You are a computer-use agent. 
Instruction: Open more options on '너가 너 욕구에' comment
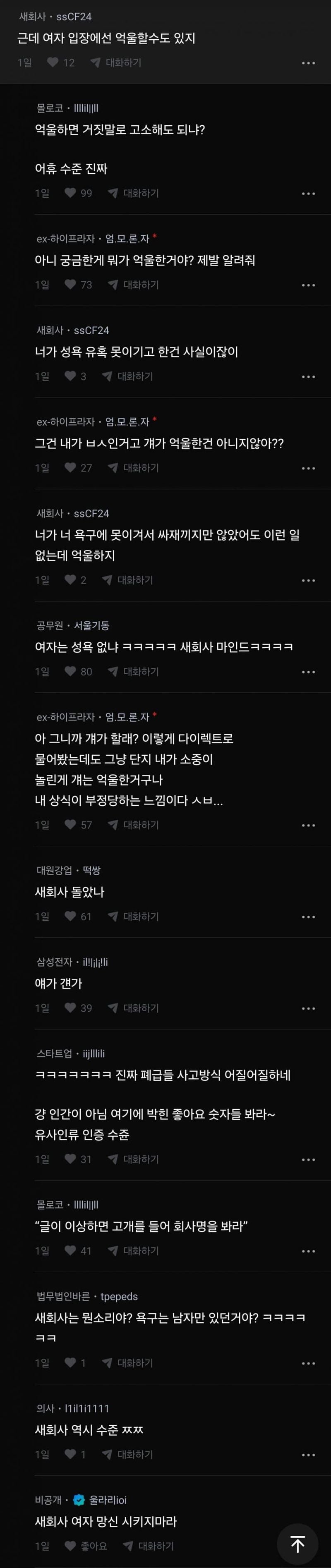click(309, 580)
